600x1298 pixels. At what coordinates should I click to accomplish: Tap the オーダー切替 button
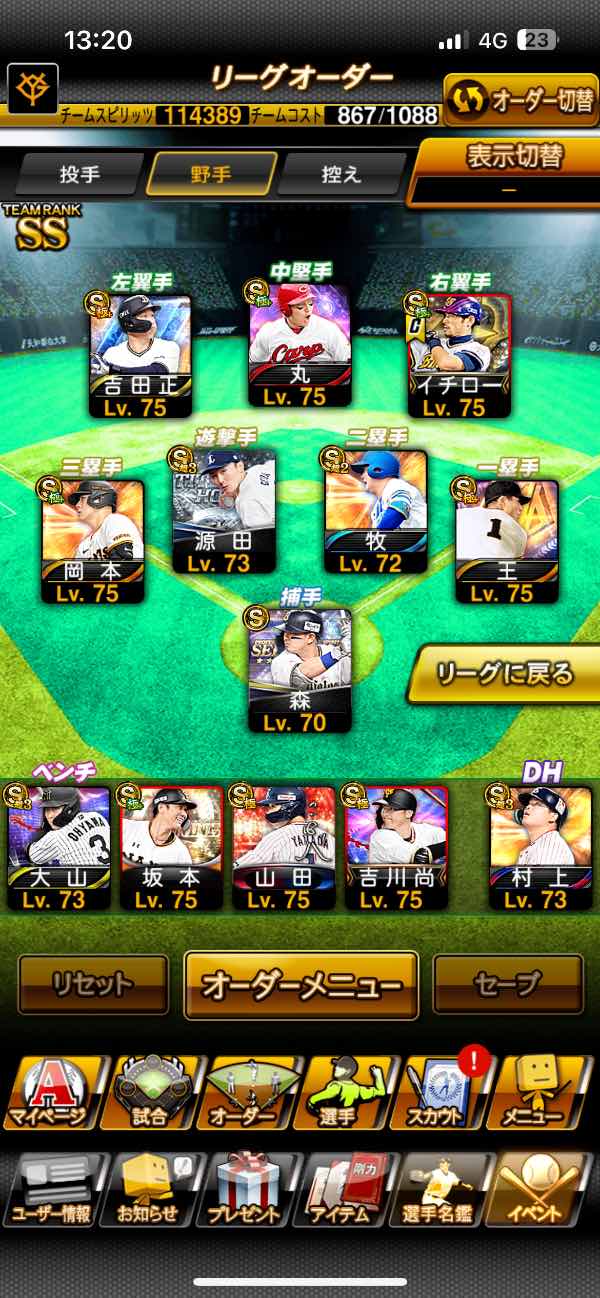[520, 100]
